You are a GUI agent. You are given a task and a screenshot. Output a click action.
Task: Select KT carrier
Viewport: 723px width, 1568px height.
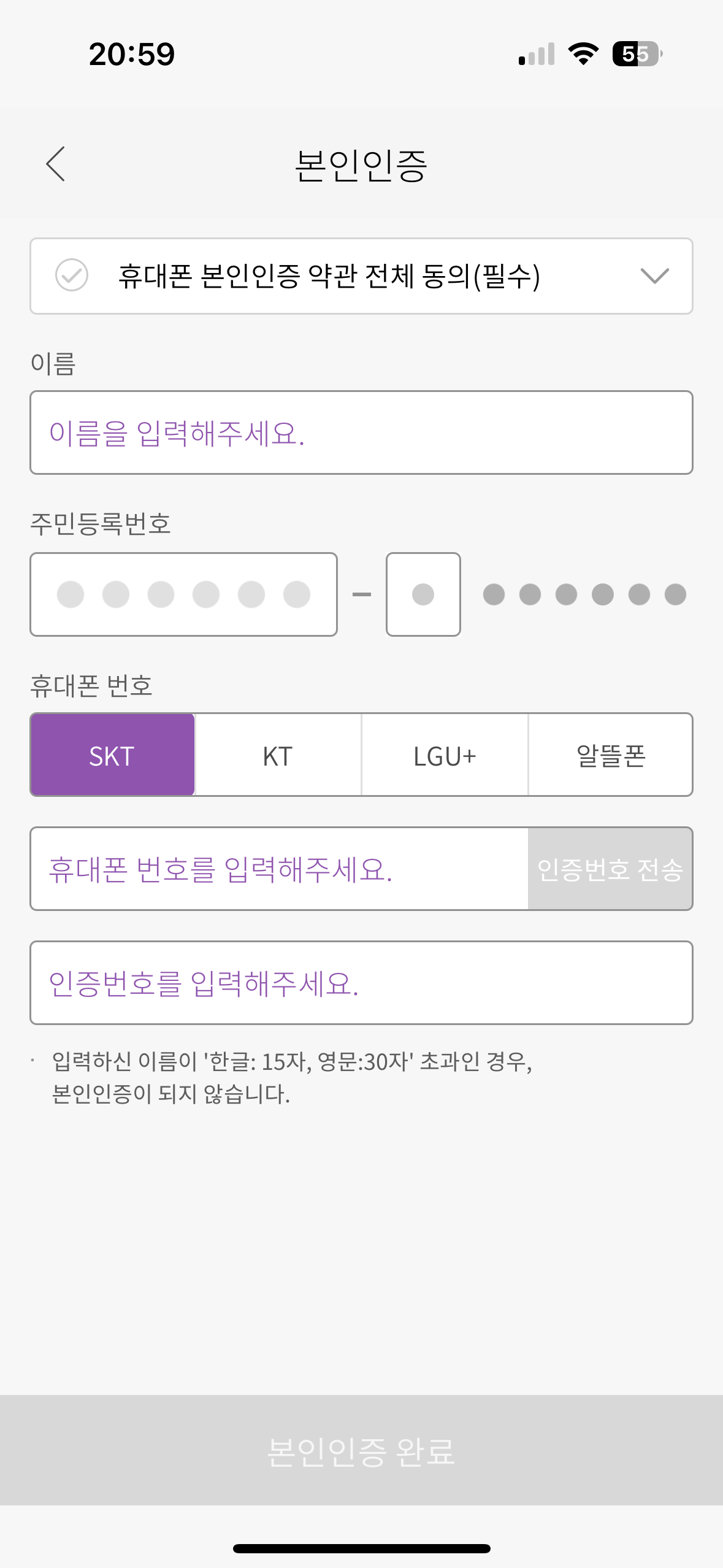[278, 755]
